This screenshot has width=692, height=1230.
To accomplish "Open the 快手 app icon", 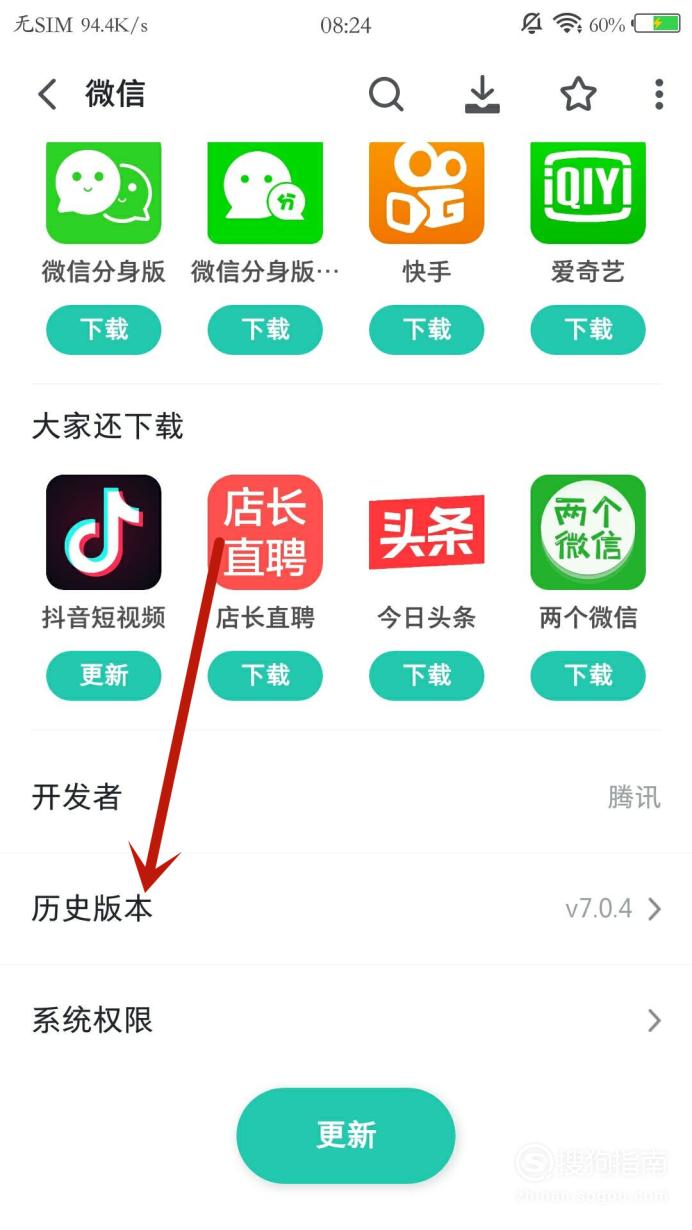I will coord(427,193).
